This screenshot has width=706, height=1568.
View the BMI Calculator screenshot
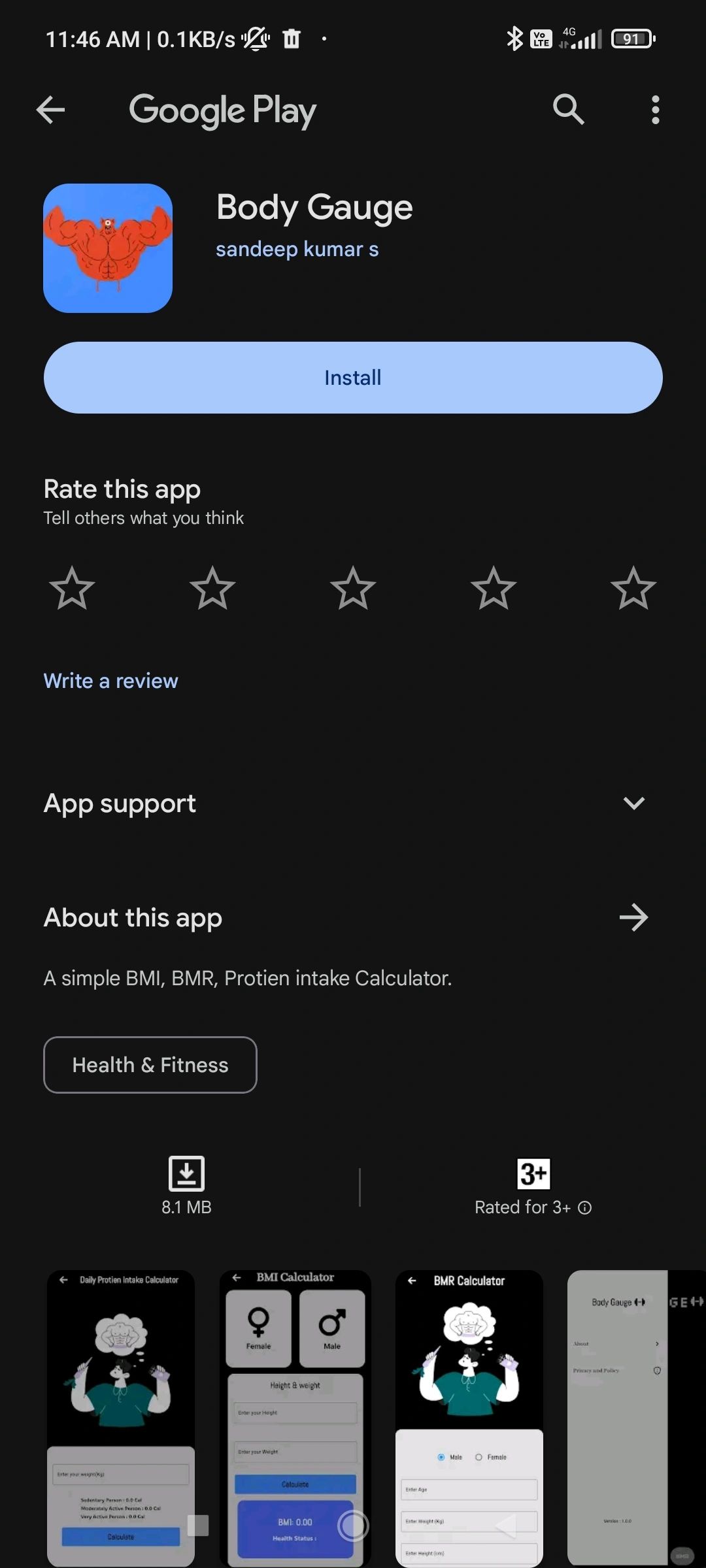pos(295,1418)
